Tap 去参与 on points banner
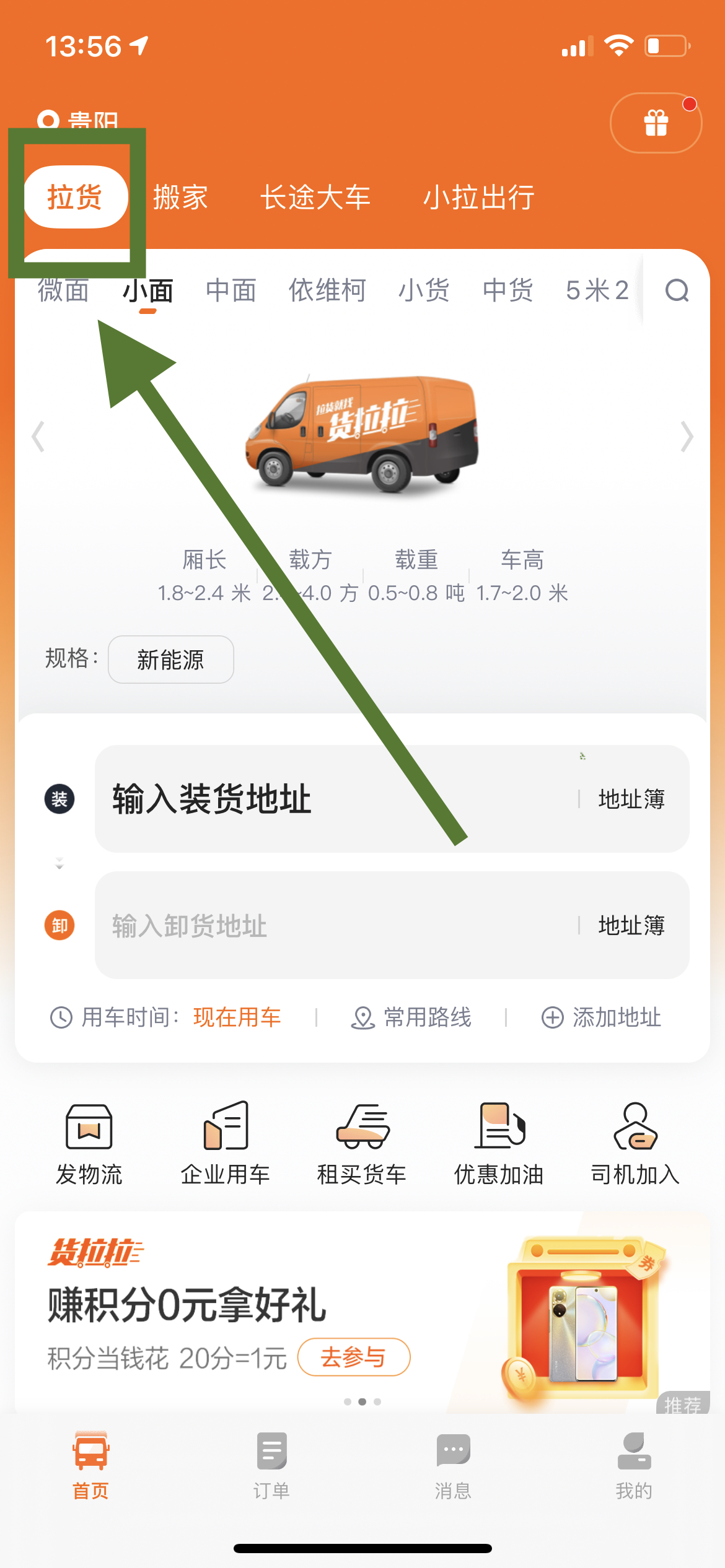Screen dimensions: 725x1568 click(x=353, y=1357)
